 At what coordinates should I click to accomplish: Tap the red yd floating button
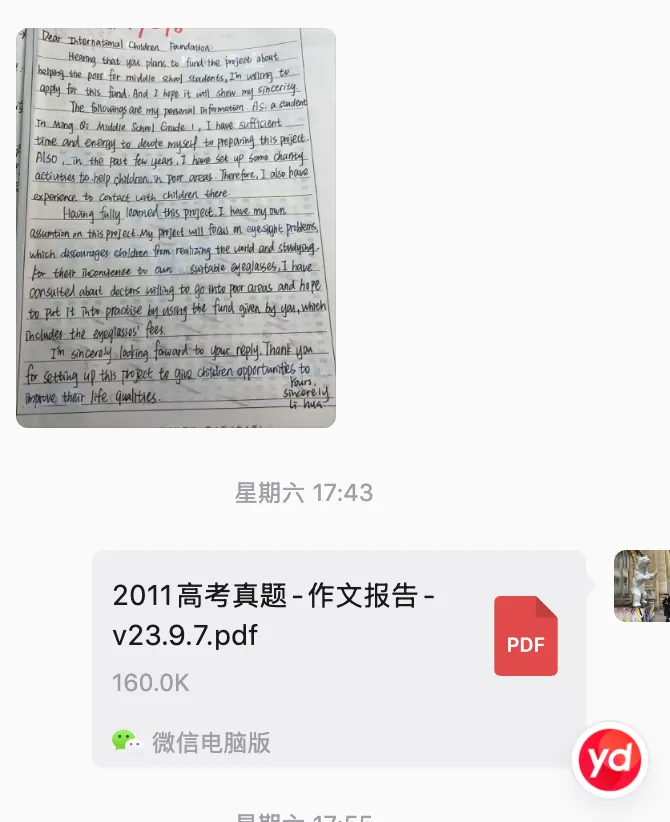tap(610, 759)
